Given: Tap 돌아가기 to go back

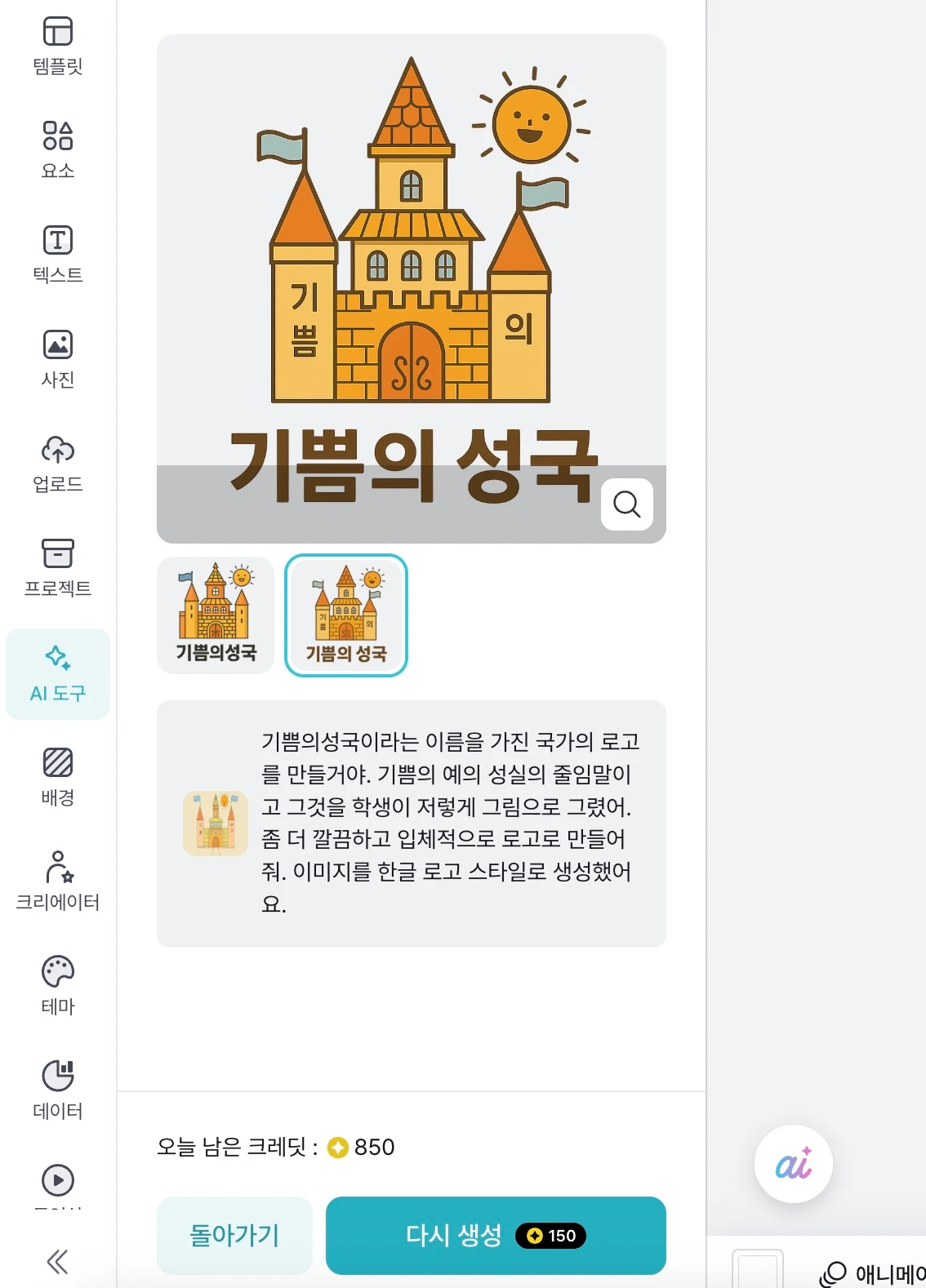Looking at the screenshot, I should (x=234, y=1235).
